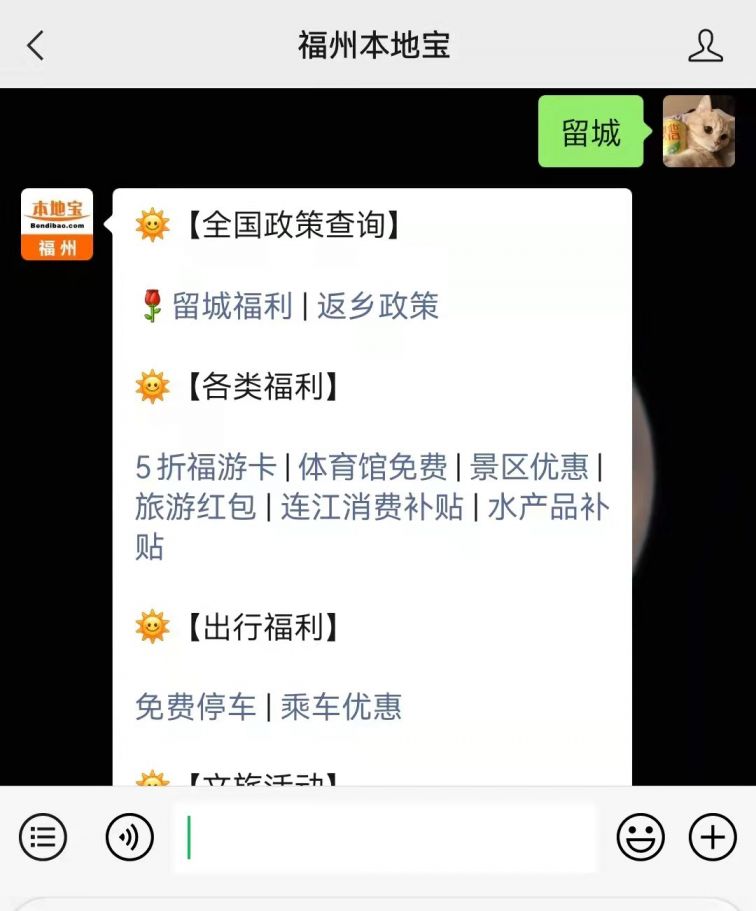Open the 5折福游卡 link
The height and width of the screenshot is (911, 756).
(205, 466)
